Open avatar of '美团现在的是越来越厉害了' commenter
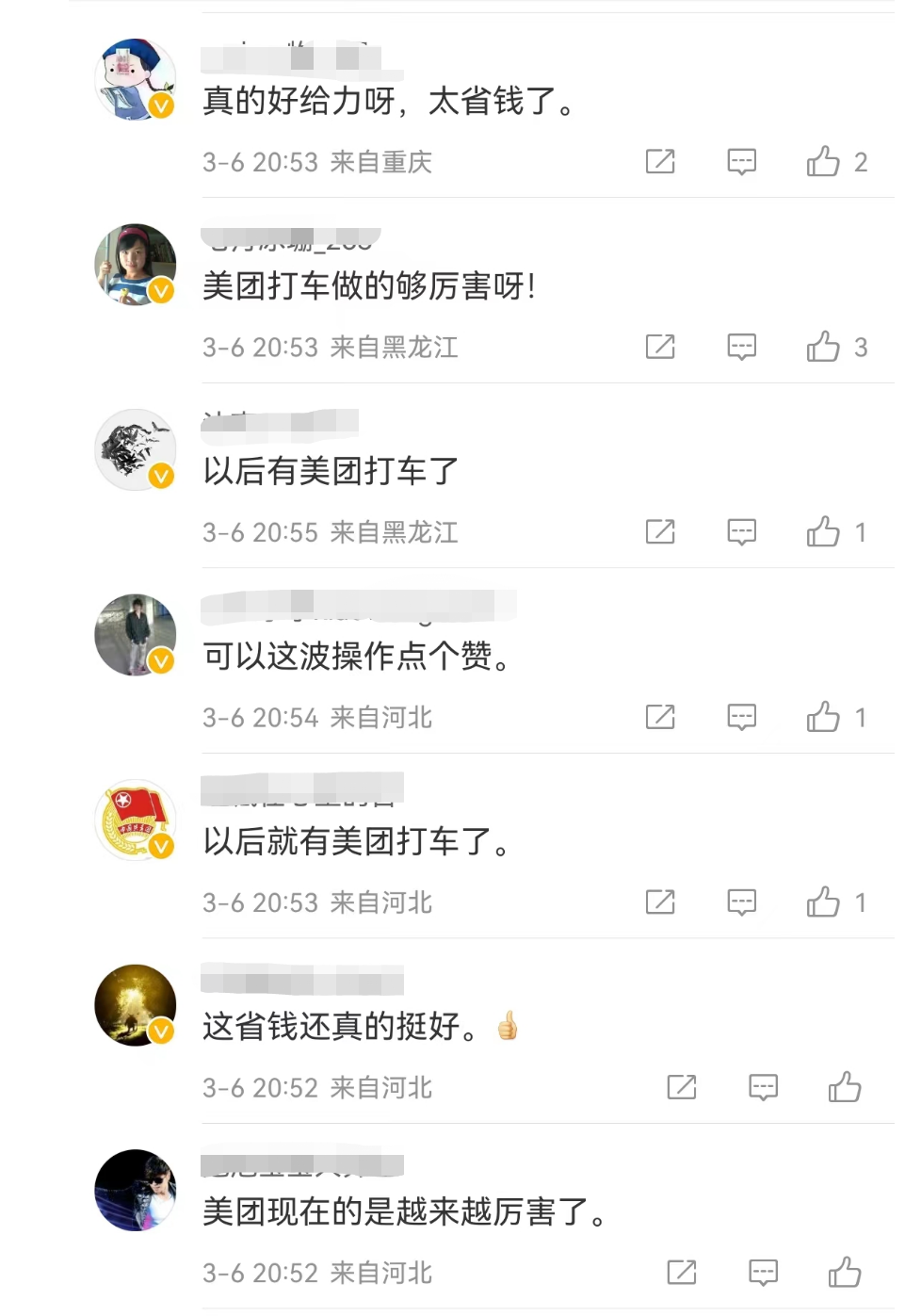 click(136, 1190)
